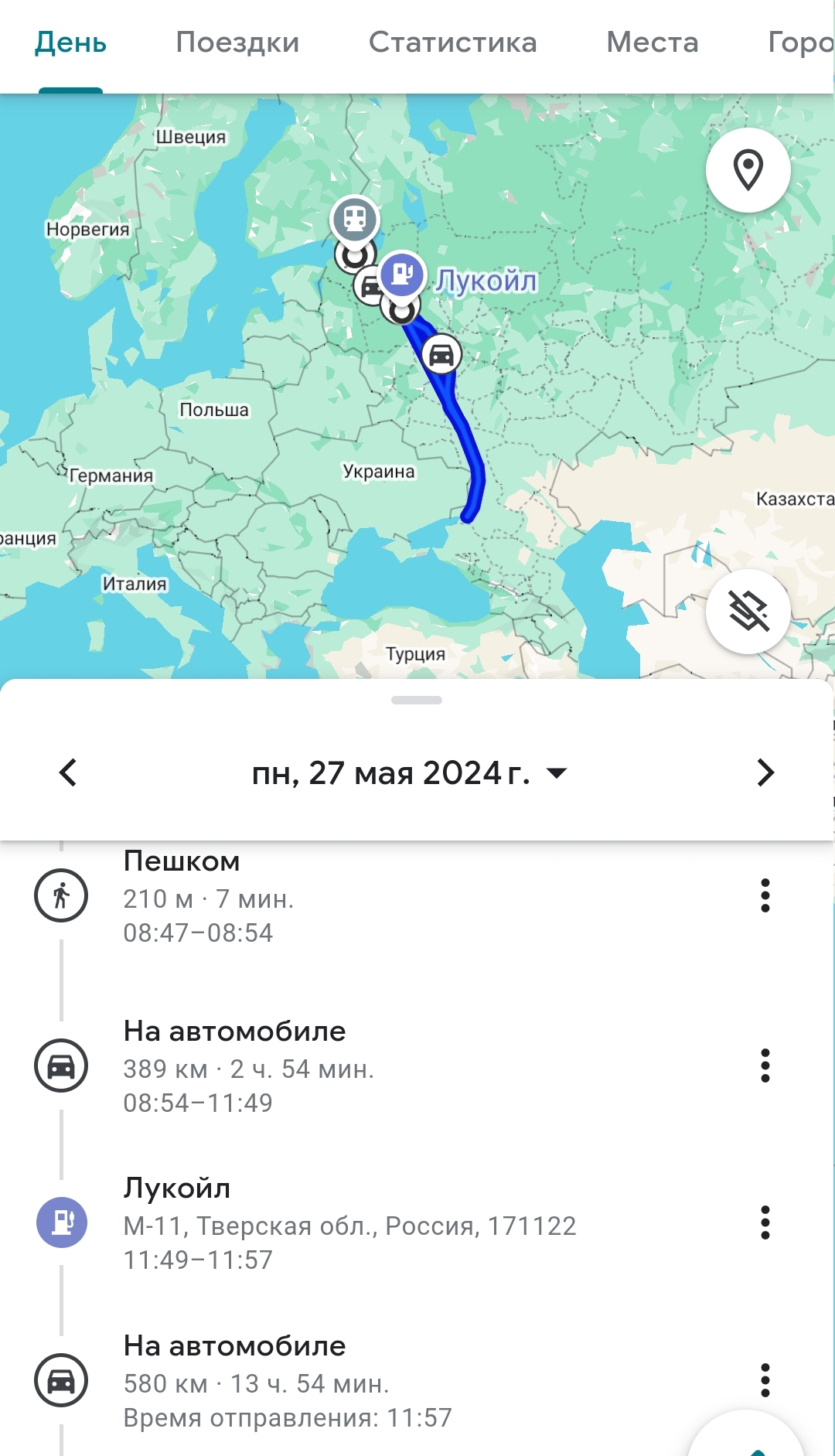Open options for the Пешком segment

(765, 895)
